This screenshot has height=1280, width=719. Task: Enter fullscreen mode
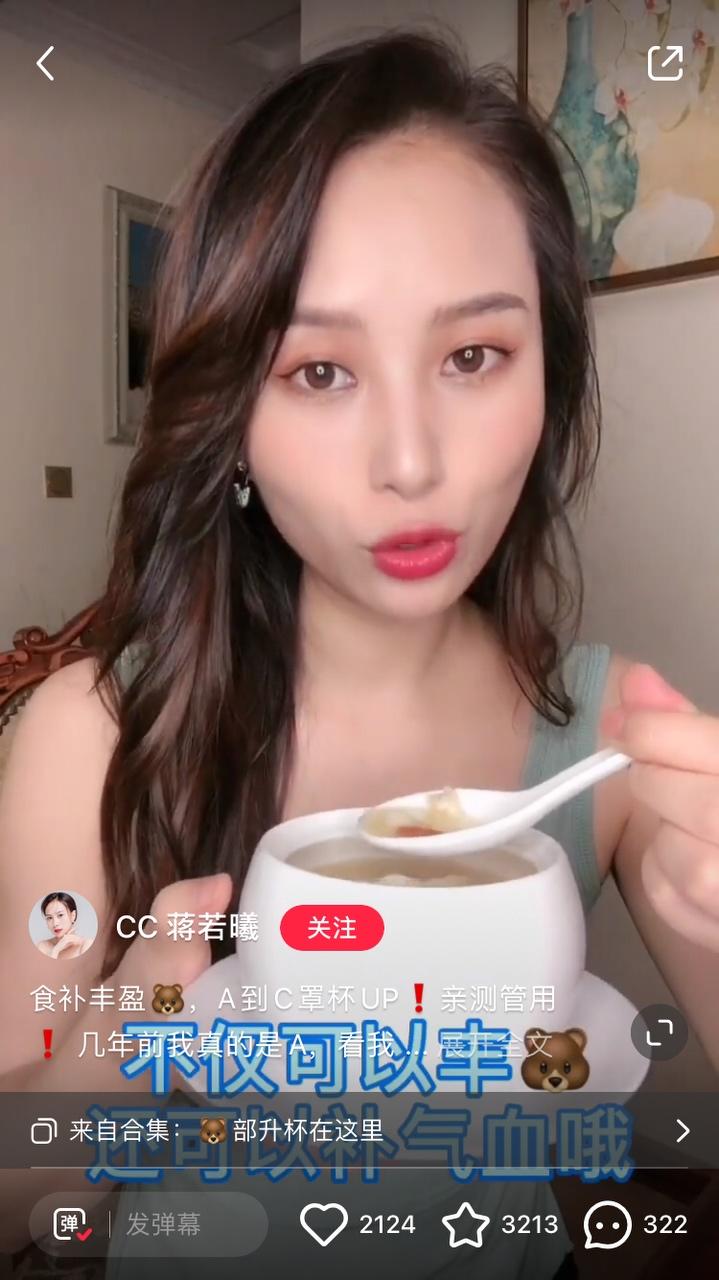click(659, 1033)
